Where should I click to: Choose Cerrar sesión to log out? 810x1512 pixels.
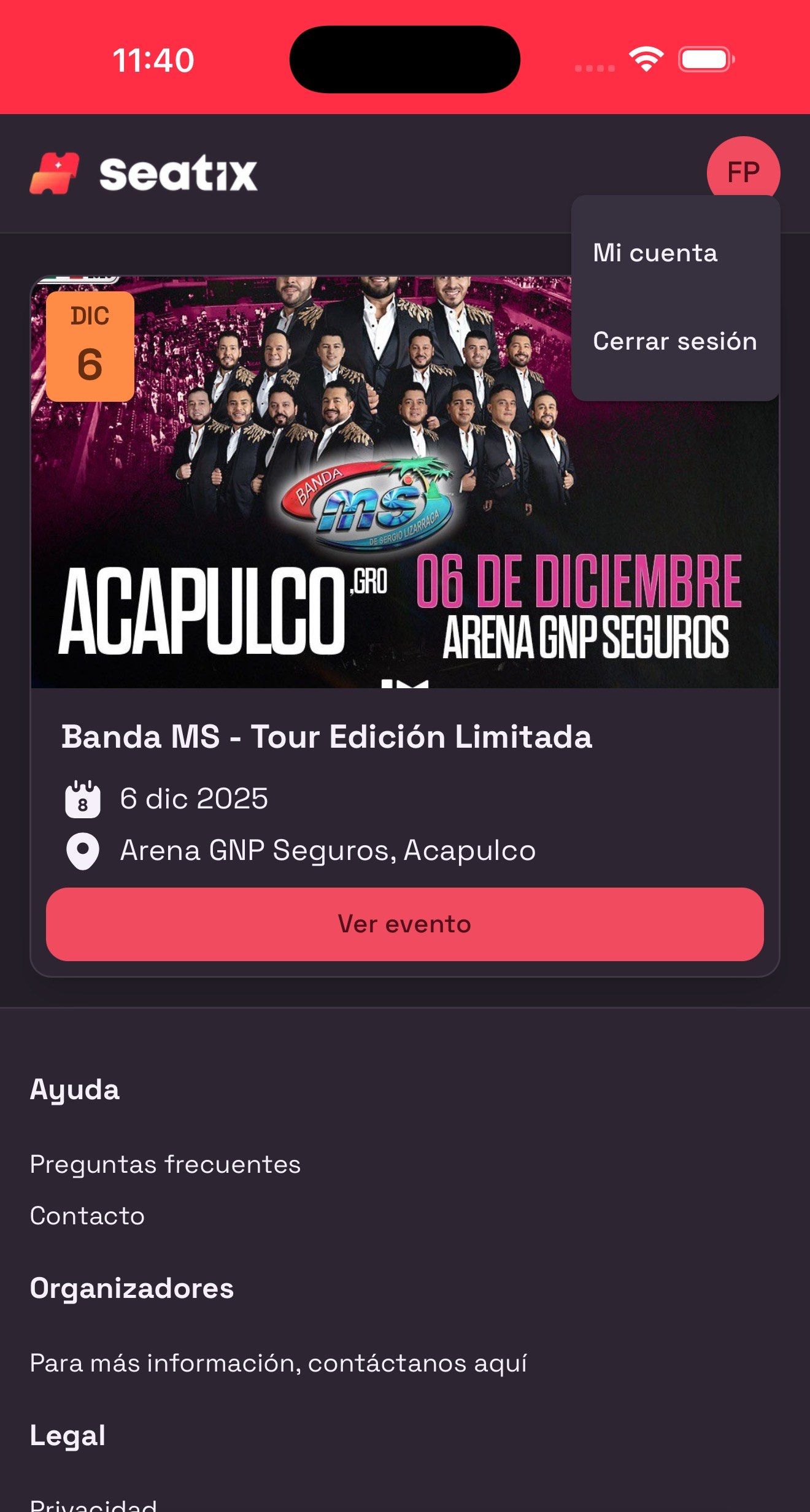pos(675,342)
